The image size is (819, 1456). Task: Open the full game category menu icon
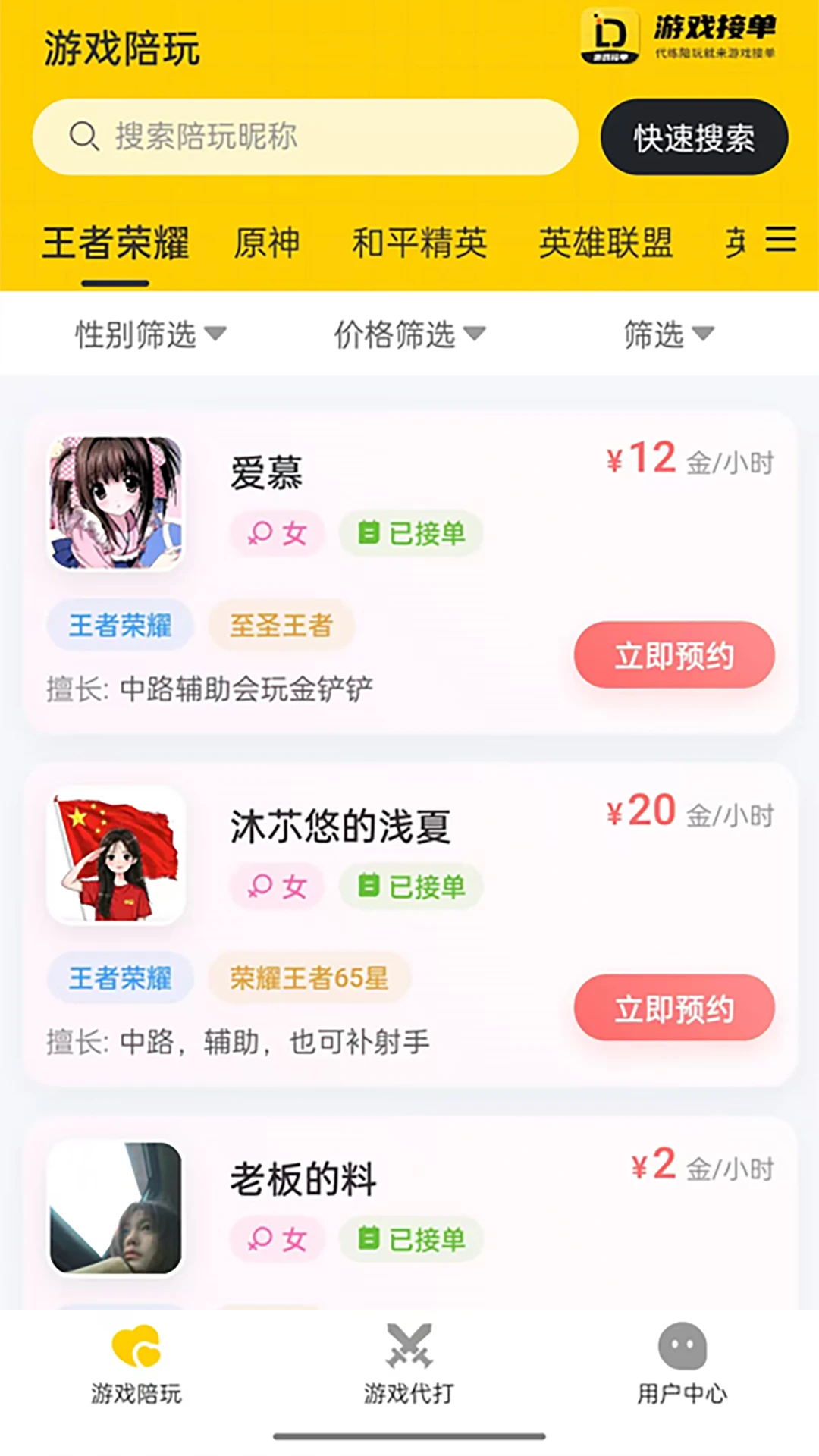pyautogui.click(x=780, y=240)
